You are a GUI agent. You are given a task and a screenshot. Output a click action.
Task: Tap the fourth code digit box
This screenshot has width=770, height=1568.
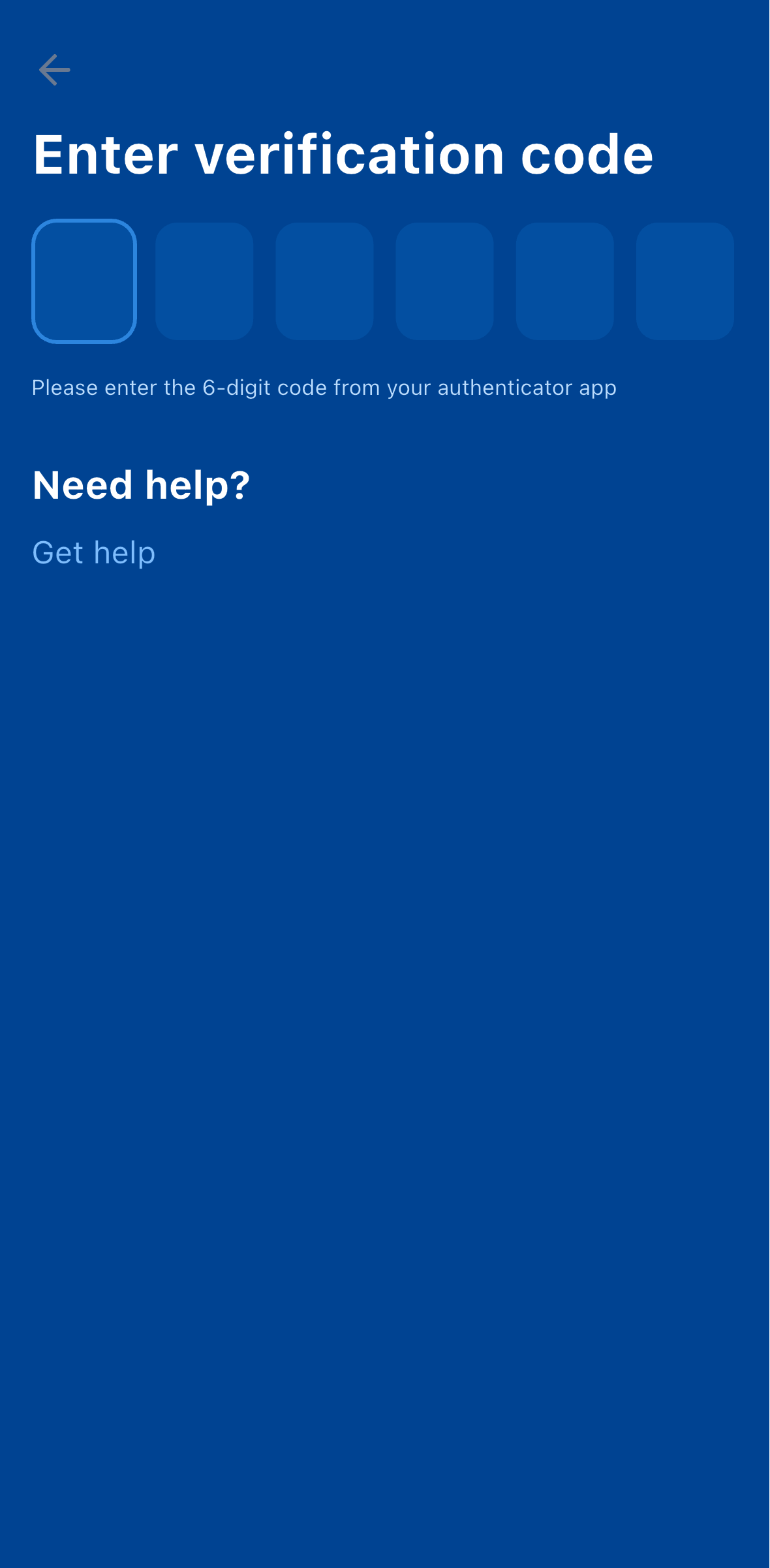444,281
